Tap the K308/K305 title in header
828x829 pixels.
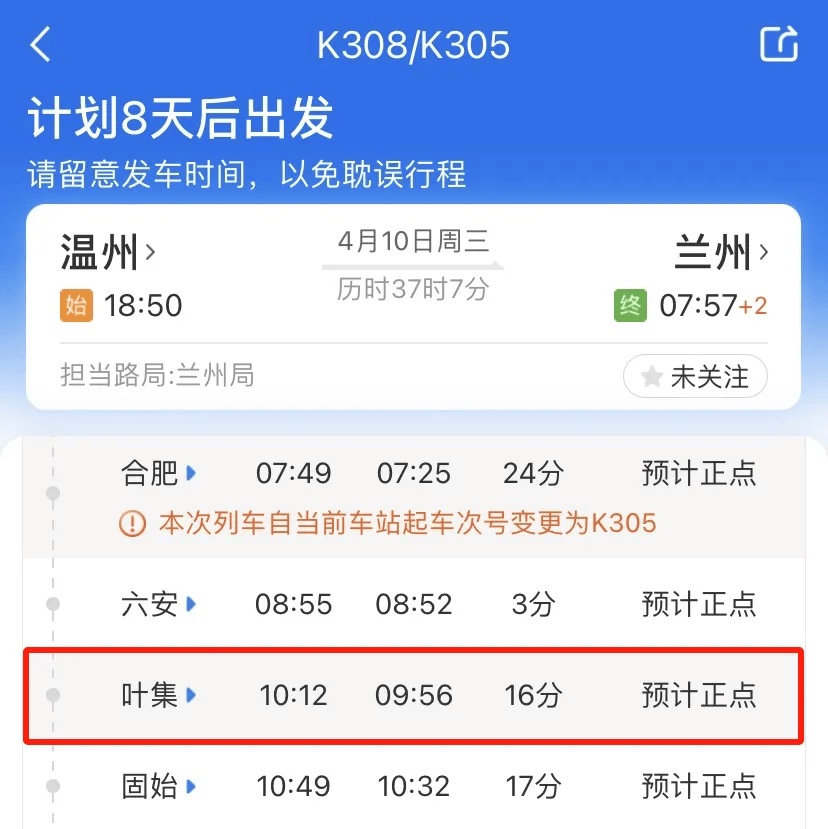click(414, 44)
